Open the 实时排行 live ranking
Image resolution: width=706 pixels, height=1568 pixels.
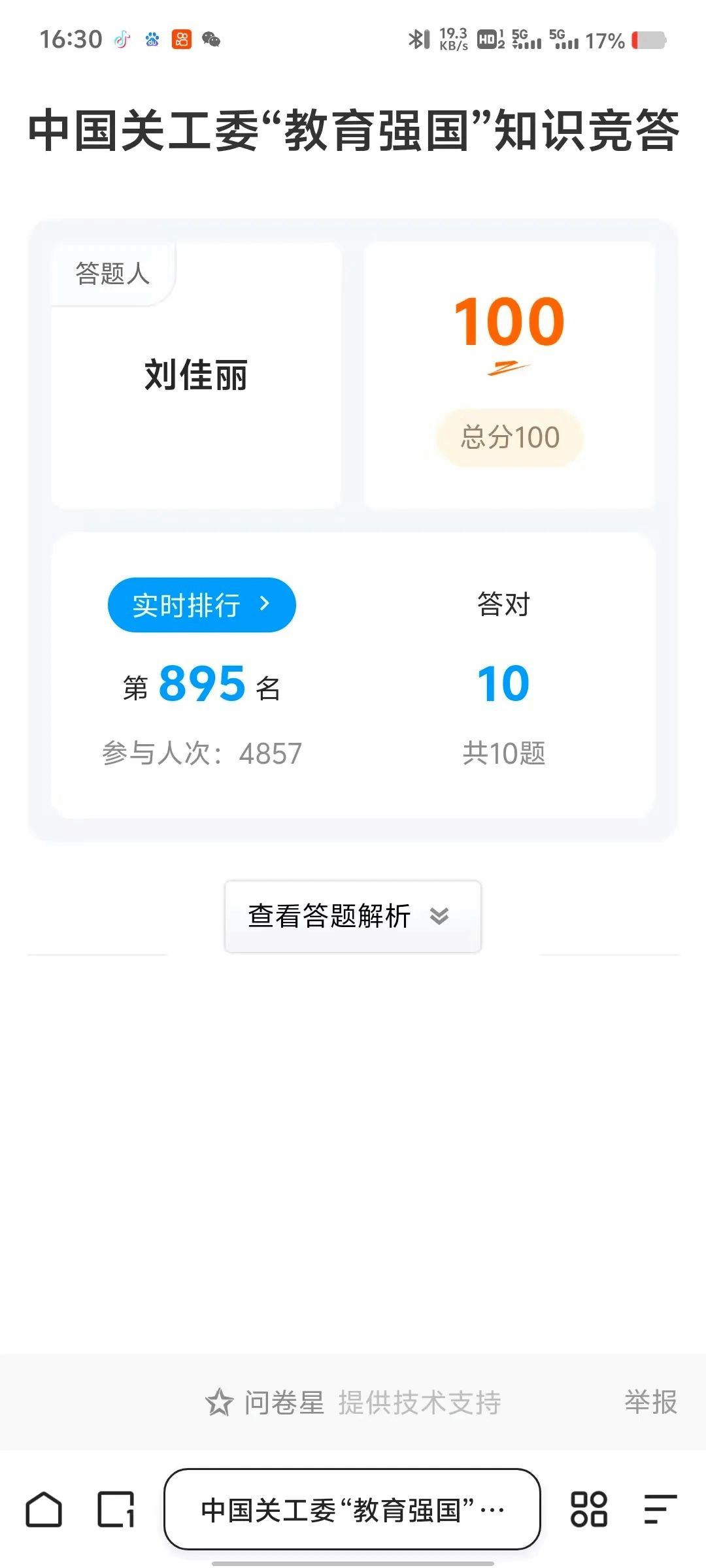coord(201,605)
